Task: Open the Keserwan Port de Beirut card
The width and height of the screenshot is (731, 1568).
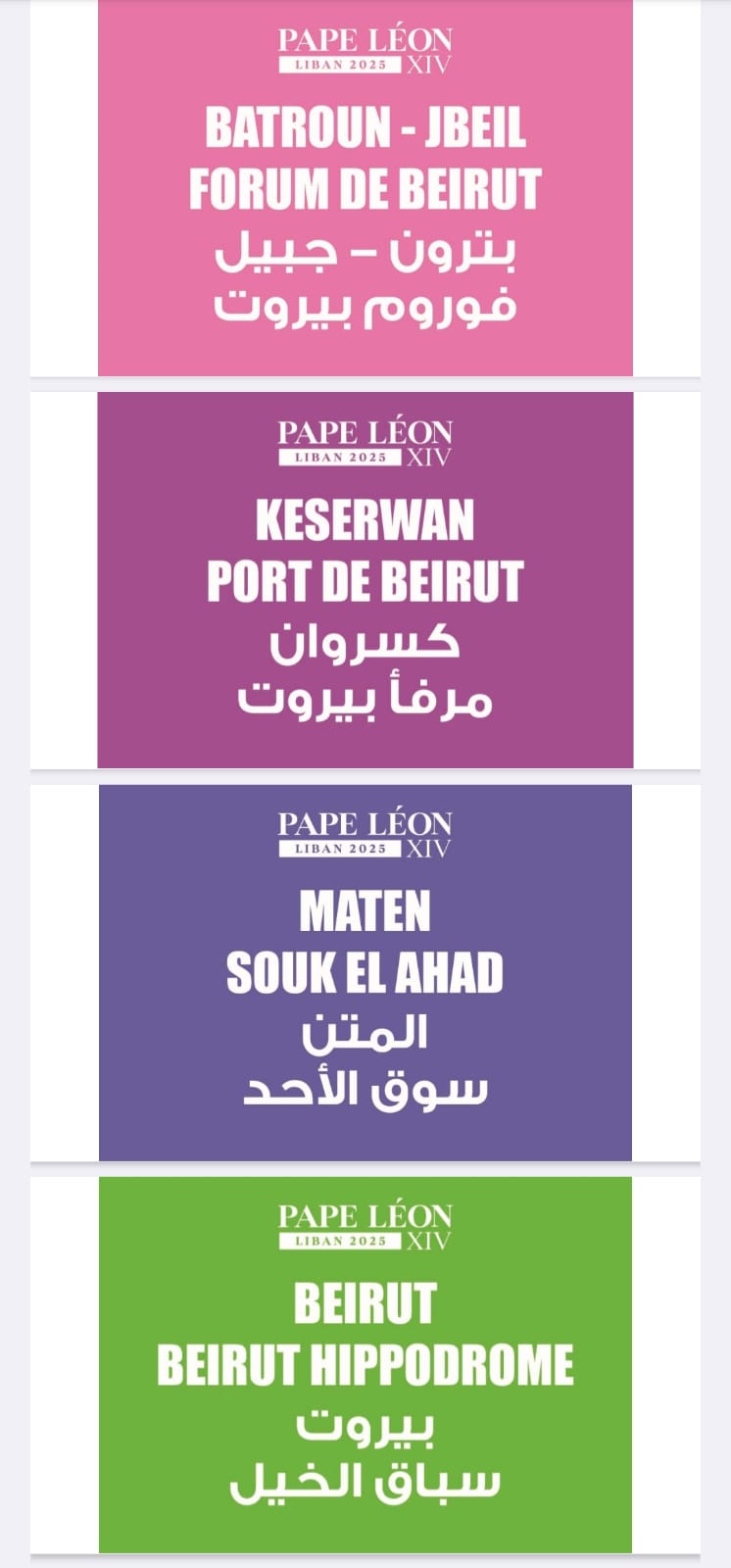Action: click(365, 580)
